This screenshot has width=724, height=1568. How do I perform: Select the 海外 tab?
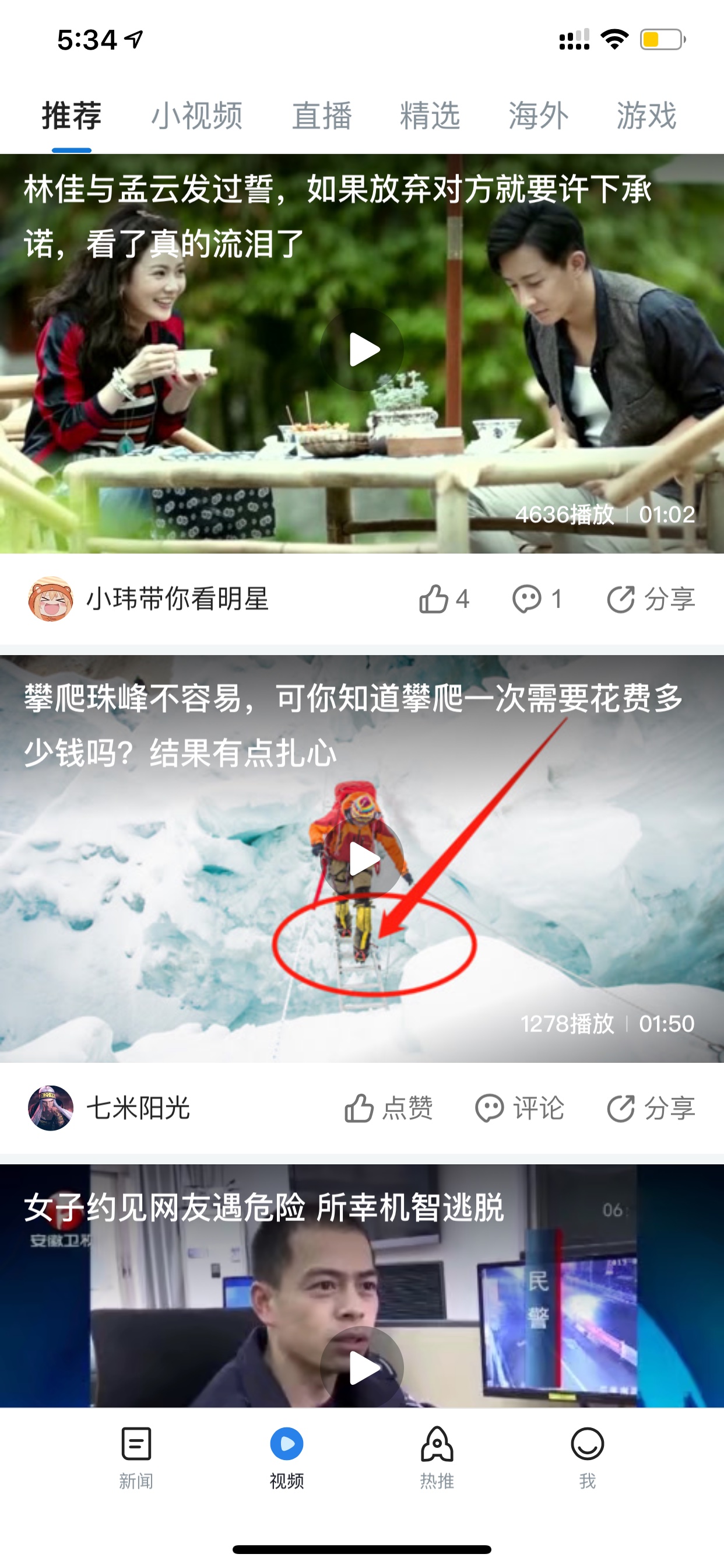[x=539, y=116]
